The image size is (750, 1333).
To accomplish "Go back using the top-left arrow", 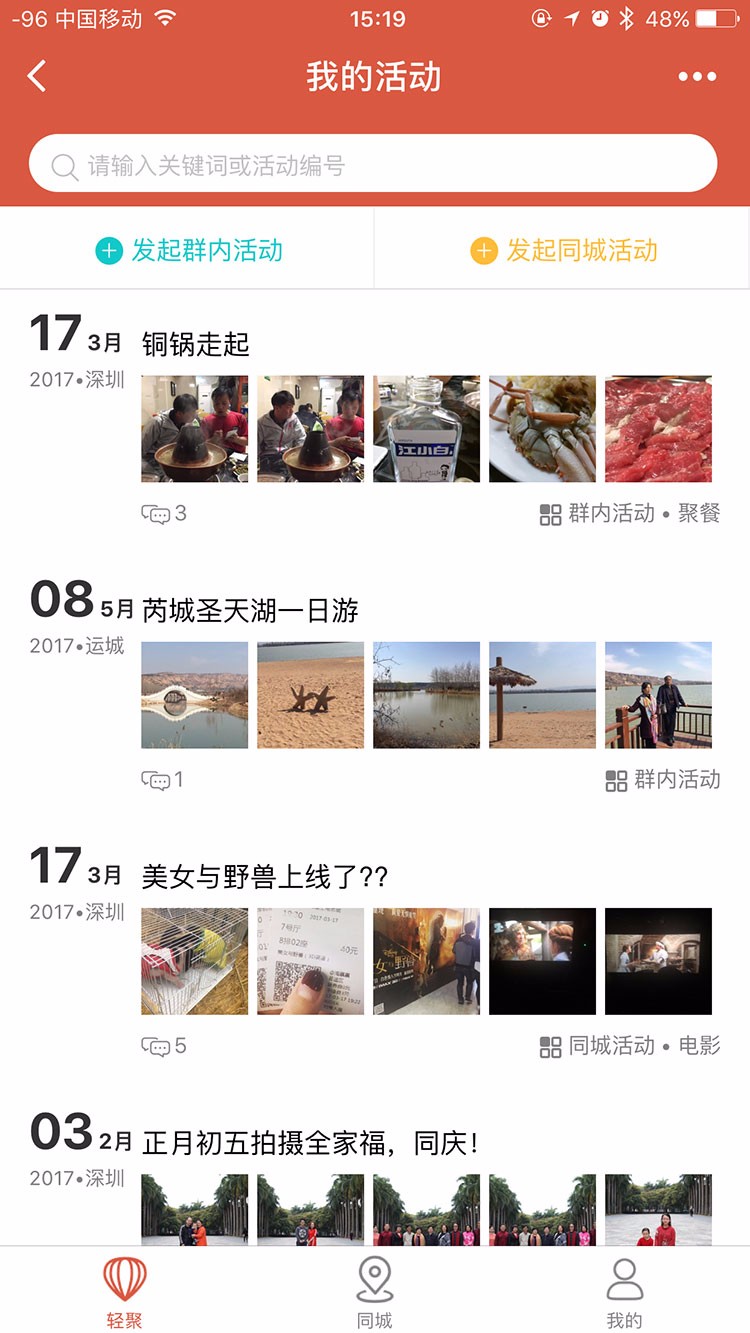I will [x=37, y=76].
